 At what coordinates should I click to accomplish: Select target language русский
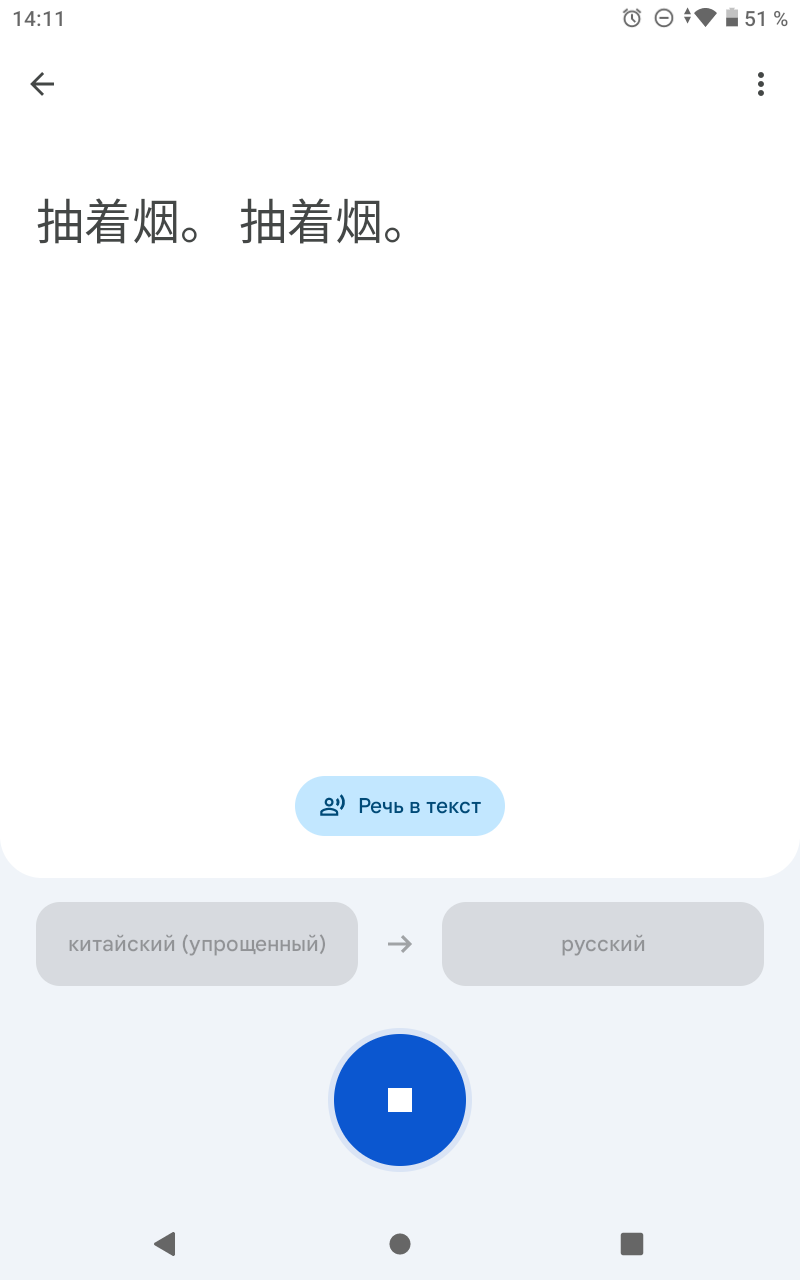pos(603,944)
